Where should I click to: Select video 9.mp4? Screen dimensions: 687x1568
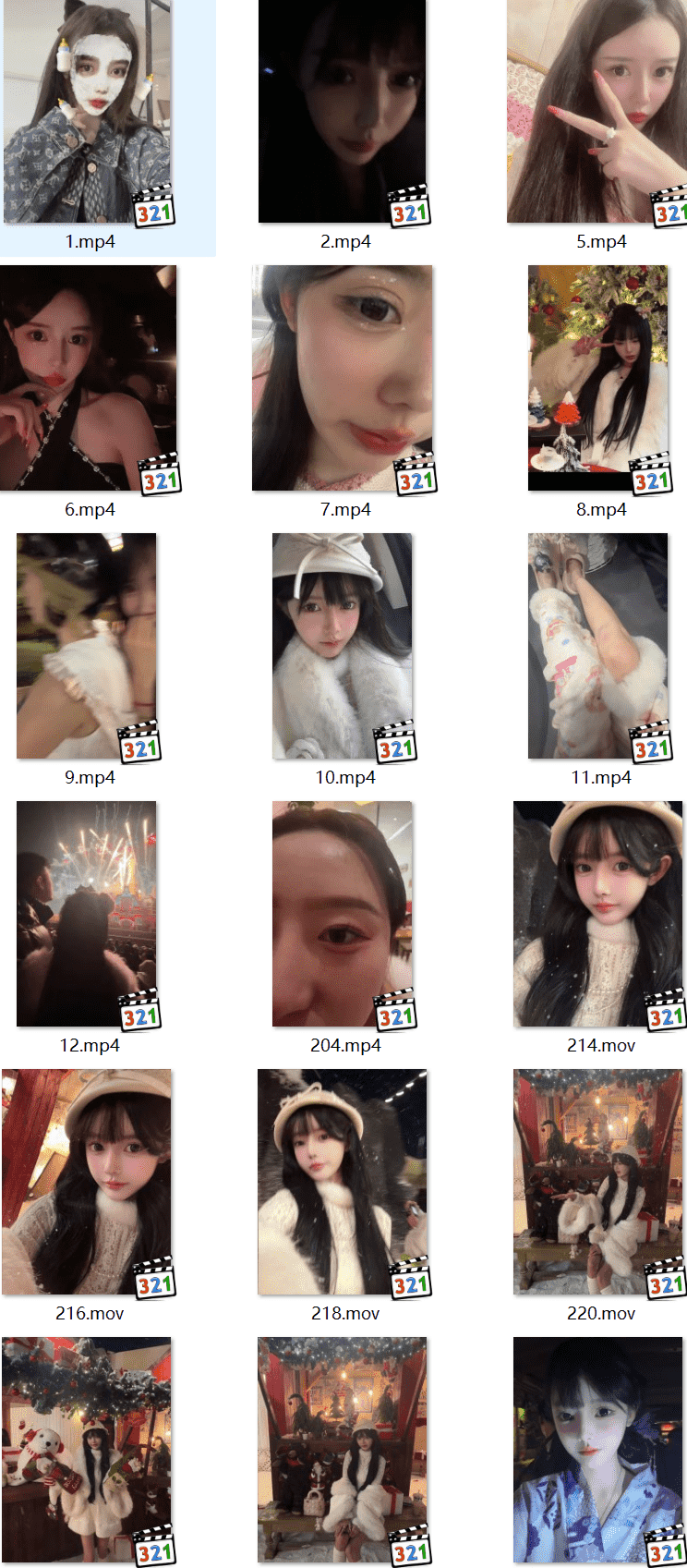pyautogui.click(x=87, y=646)
